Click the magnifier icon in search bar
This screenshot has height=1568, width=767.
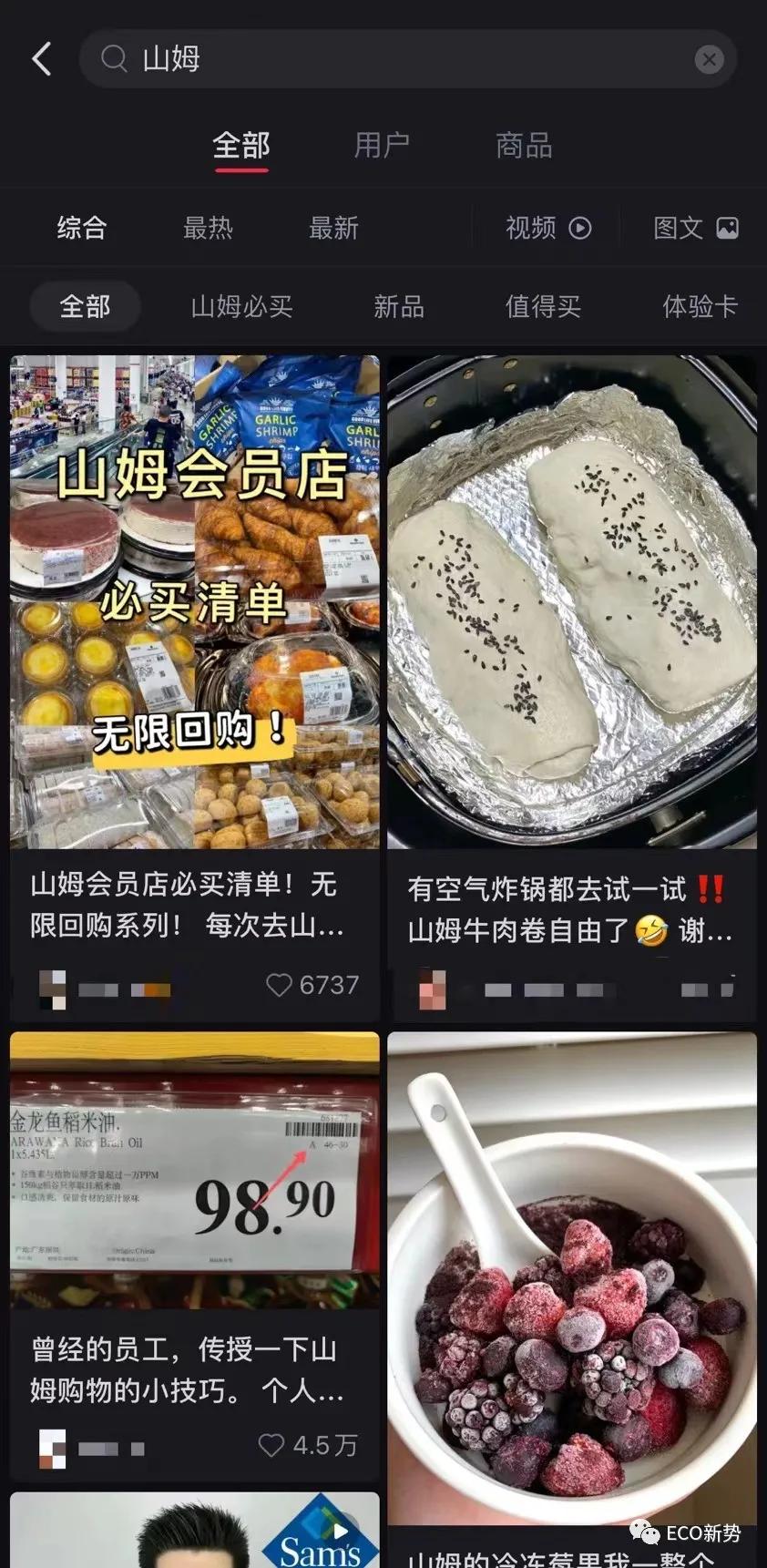(x=113, y=58)
